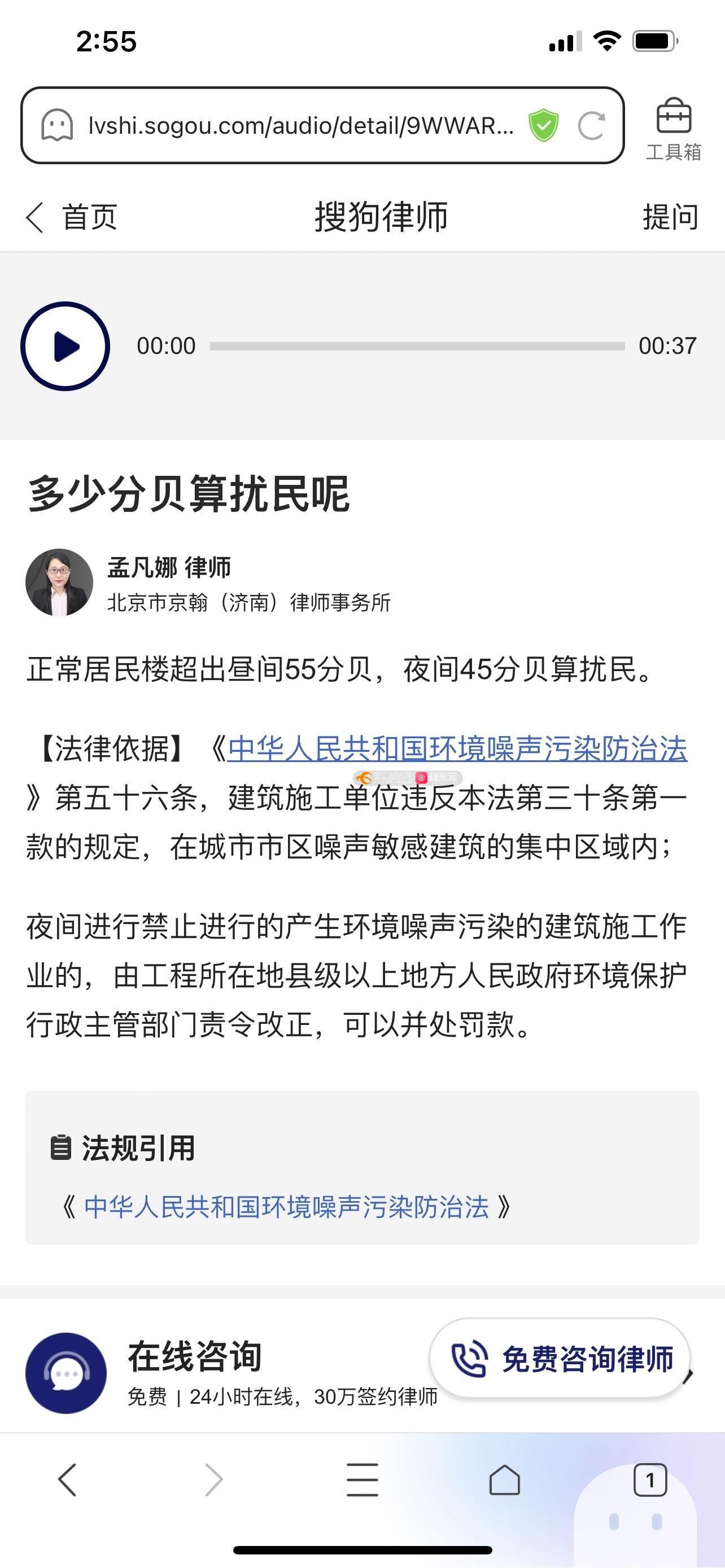Go to the browser home page

tap(505, 1479)
